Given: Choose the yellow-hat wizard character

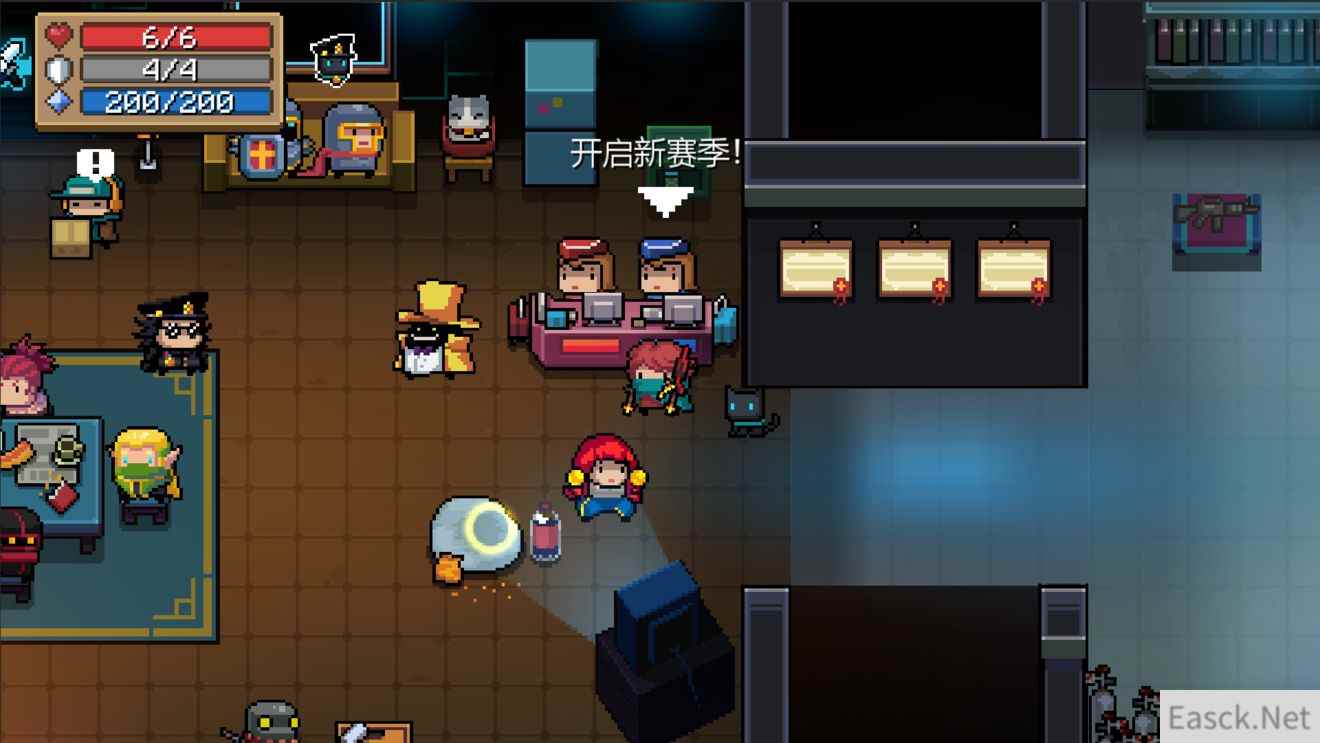Looking at the screenshot, I should (x=436, y=330).
